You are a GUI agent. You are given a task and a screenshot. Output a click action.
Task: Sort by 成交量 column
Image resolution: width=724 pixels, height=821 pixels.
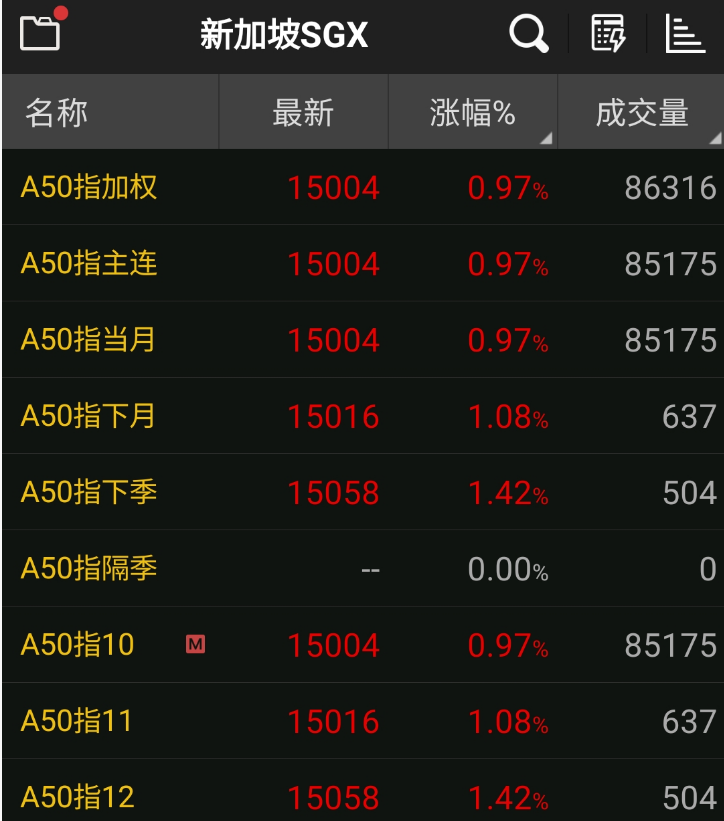tap(641, 113)
